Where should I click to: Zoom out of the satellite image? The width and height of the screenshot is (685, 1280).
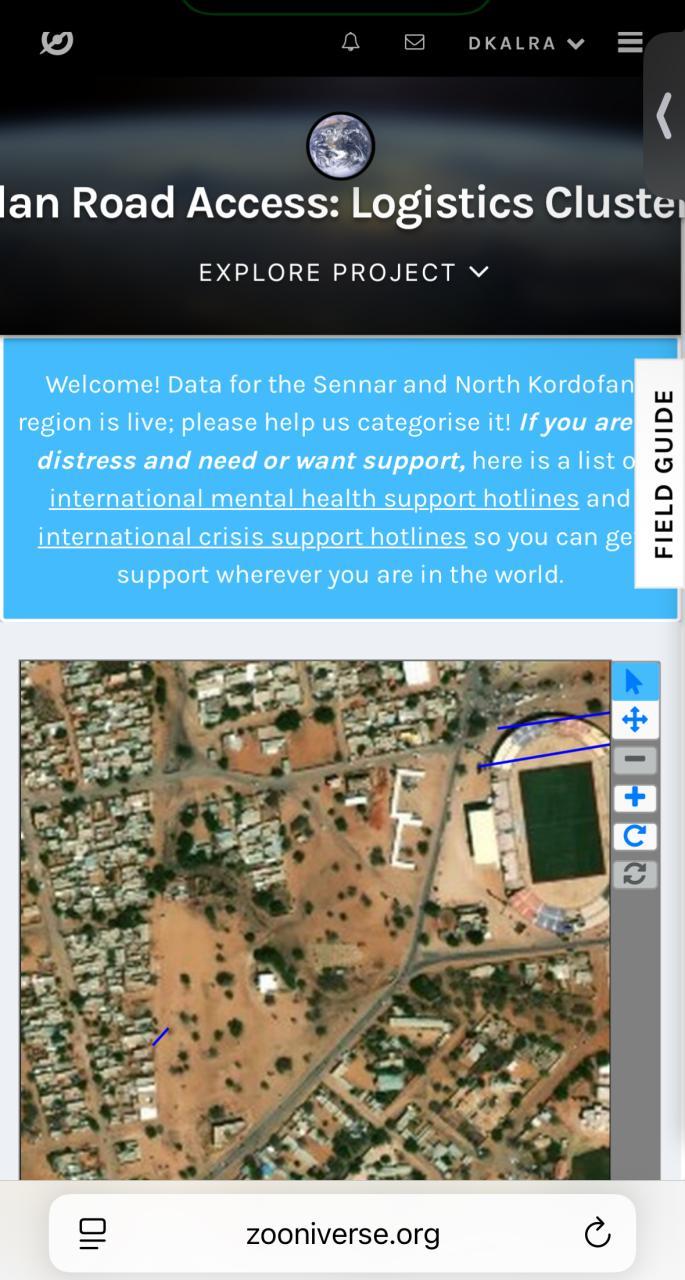coord(634,759)
